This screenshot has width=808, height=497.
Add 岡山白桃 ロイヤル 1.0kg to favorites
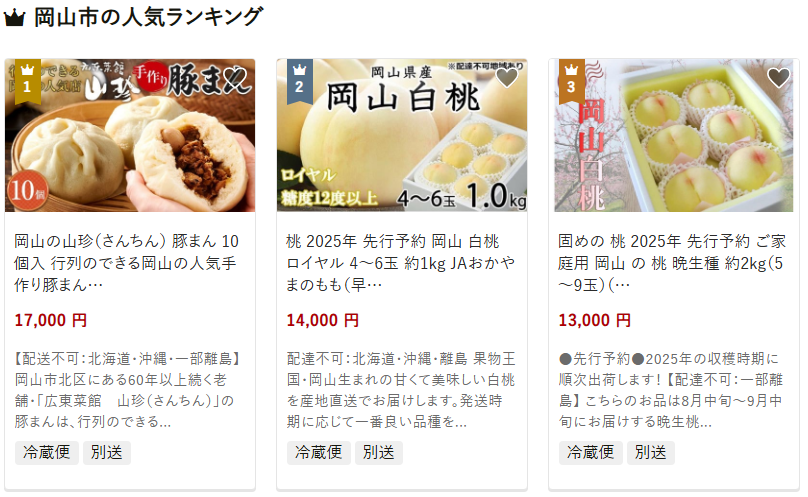507,78
